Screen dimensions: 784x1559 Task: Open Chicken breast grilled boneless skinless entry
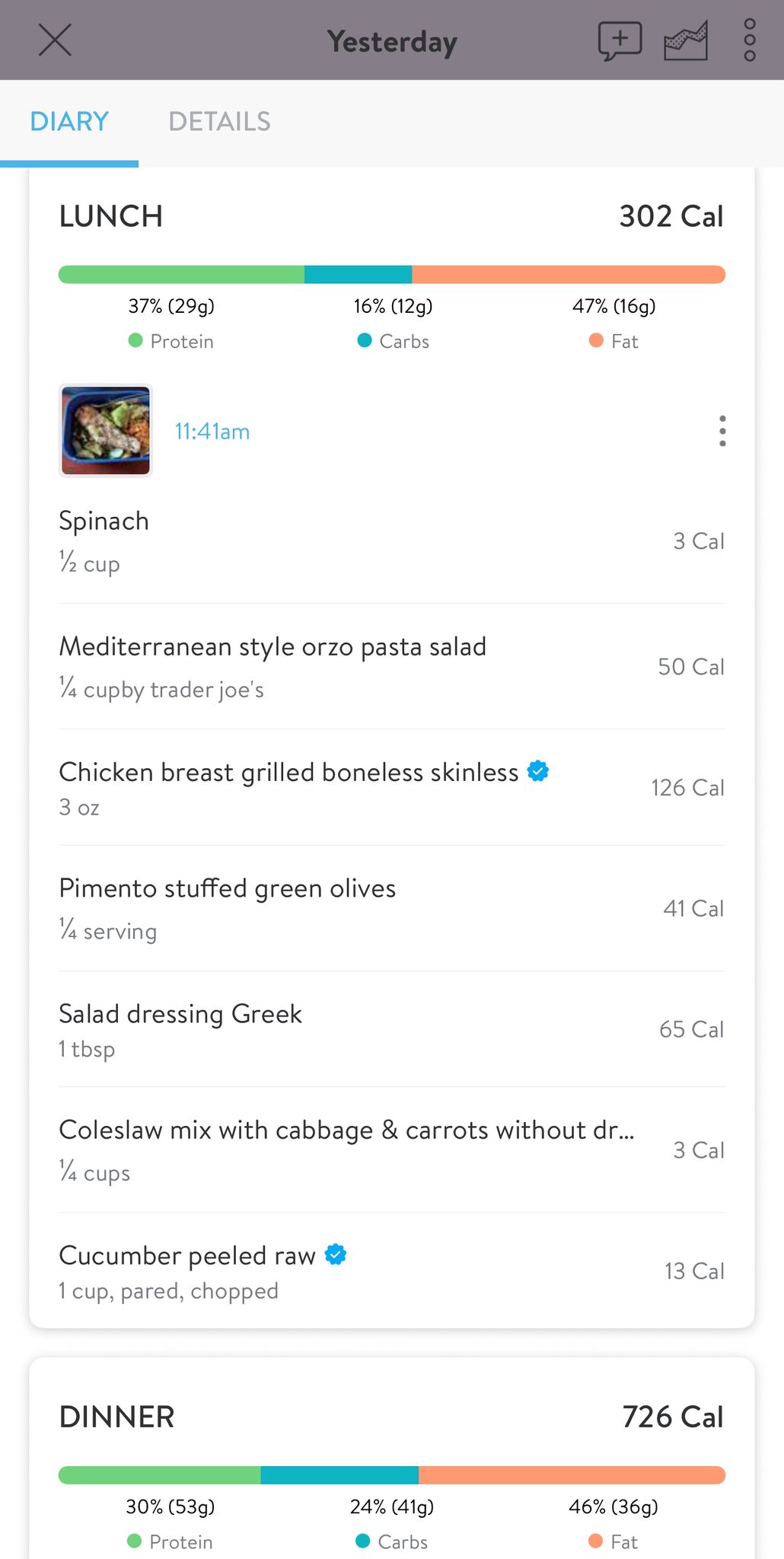tap(392, 788)
